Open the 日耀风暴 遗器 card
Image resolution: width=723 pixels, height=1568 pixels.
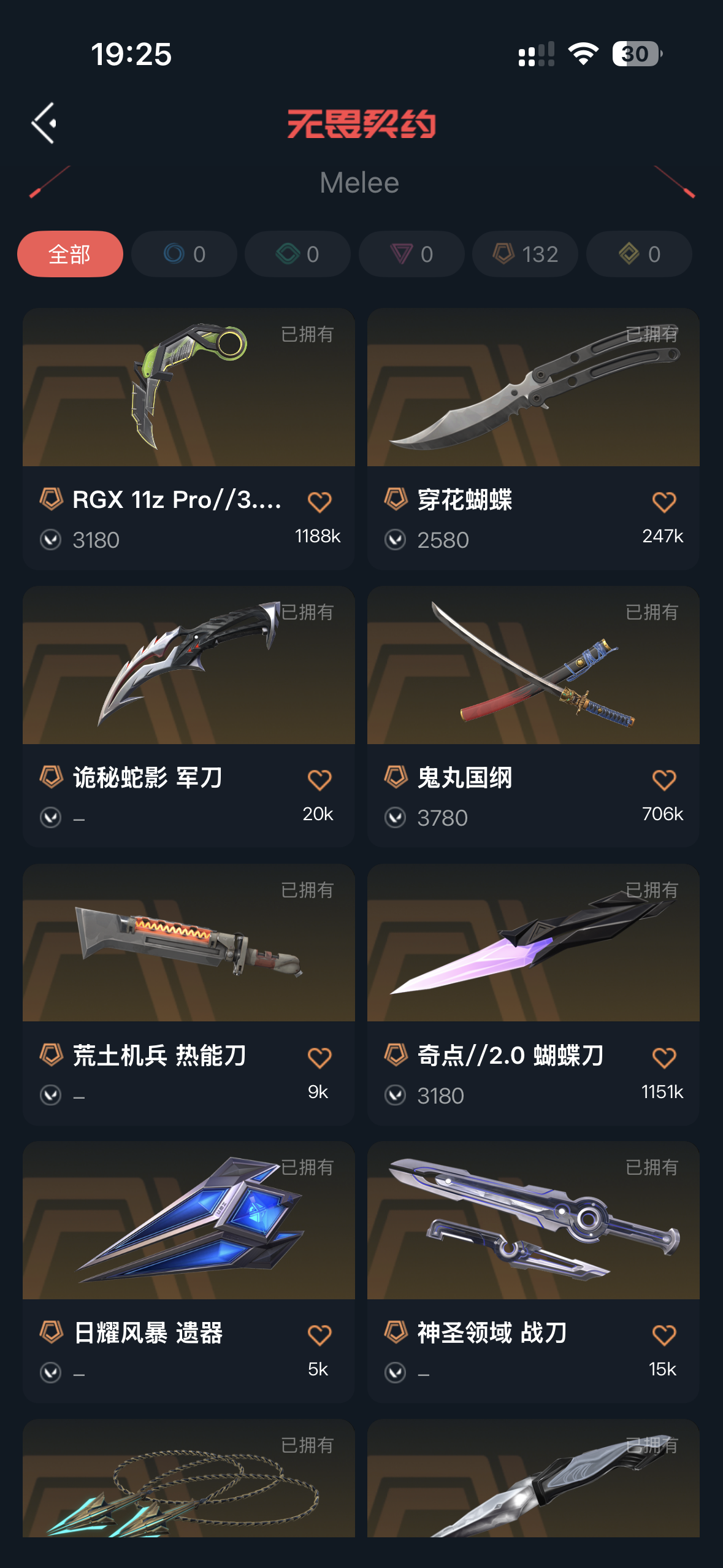tap(189, 1272)
